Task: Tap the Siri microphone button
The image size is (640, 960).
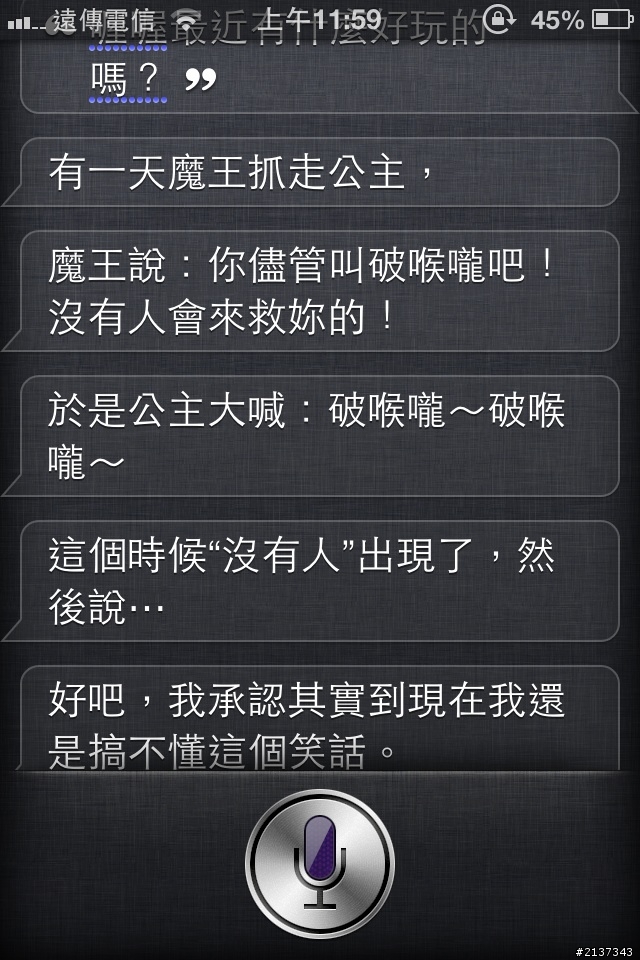Action: pyautogui.click(x=320, y=862)
